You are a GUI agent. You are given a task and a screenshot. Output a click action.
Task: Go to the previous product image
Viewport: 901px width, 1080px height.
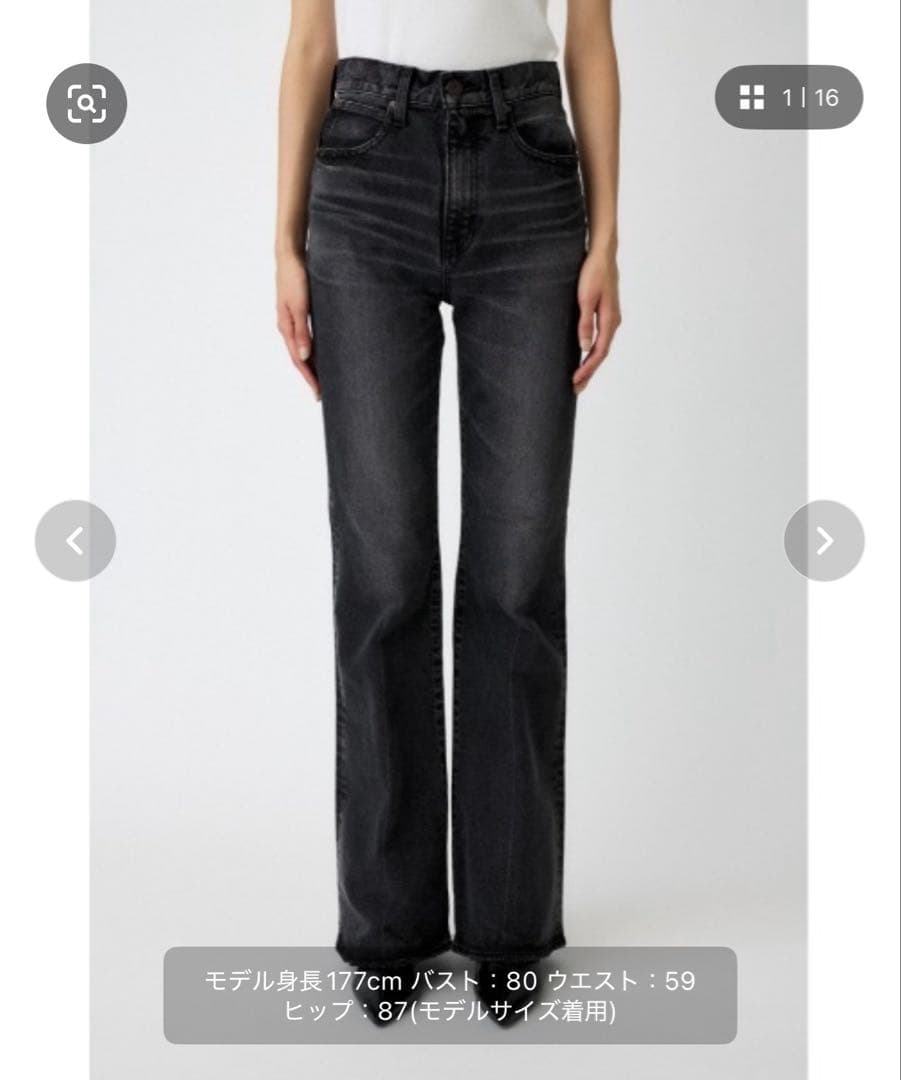point(75,541)
